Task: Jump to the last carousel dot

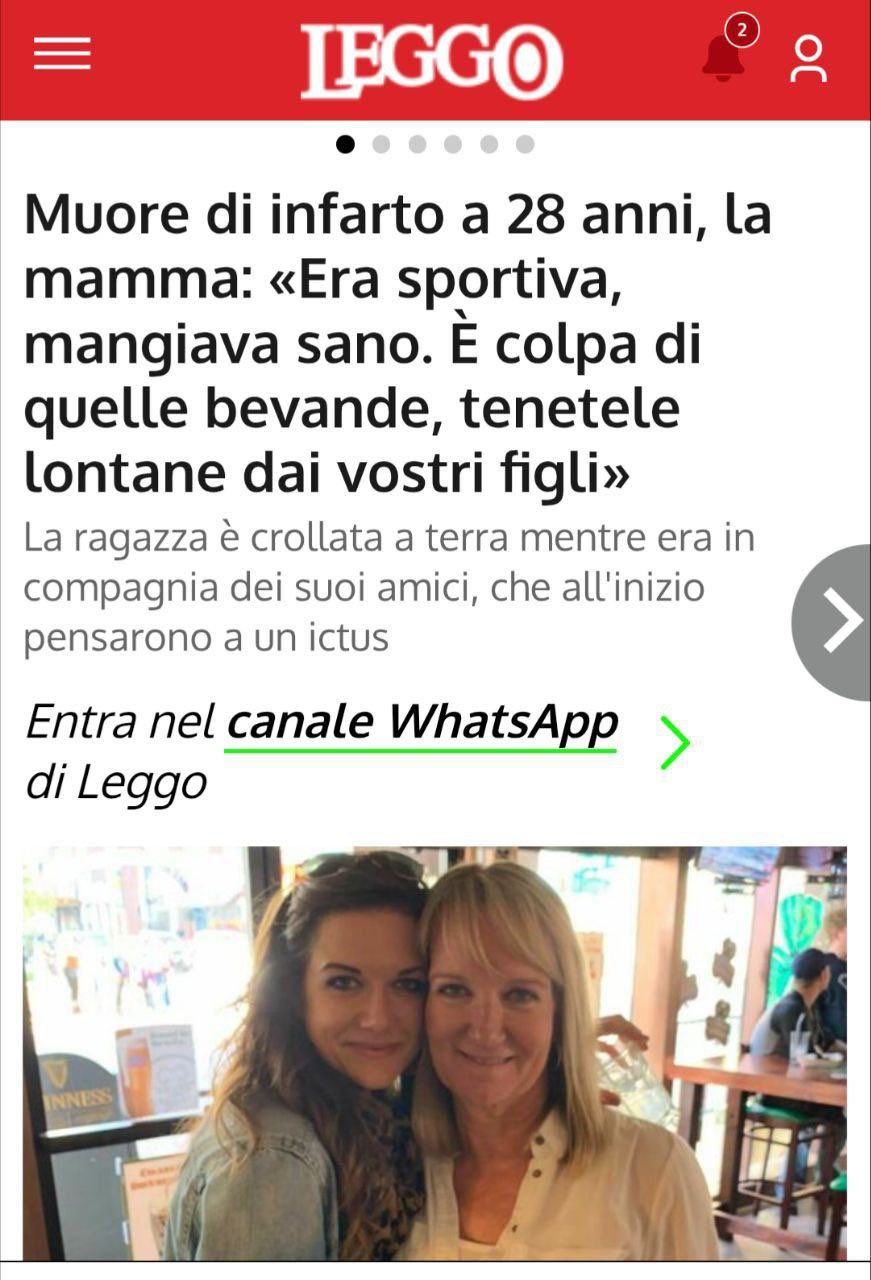Action: click(x=525, y=145)
